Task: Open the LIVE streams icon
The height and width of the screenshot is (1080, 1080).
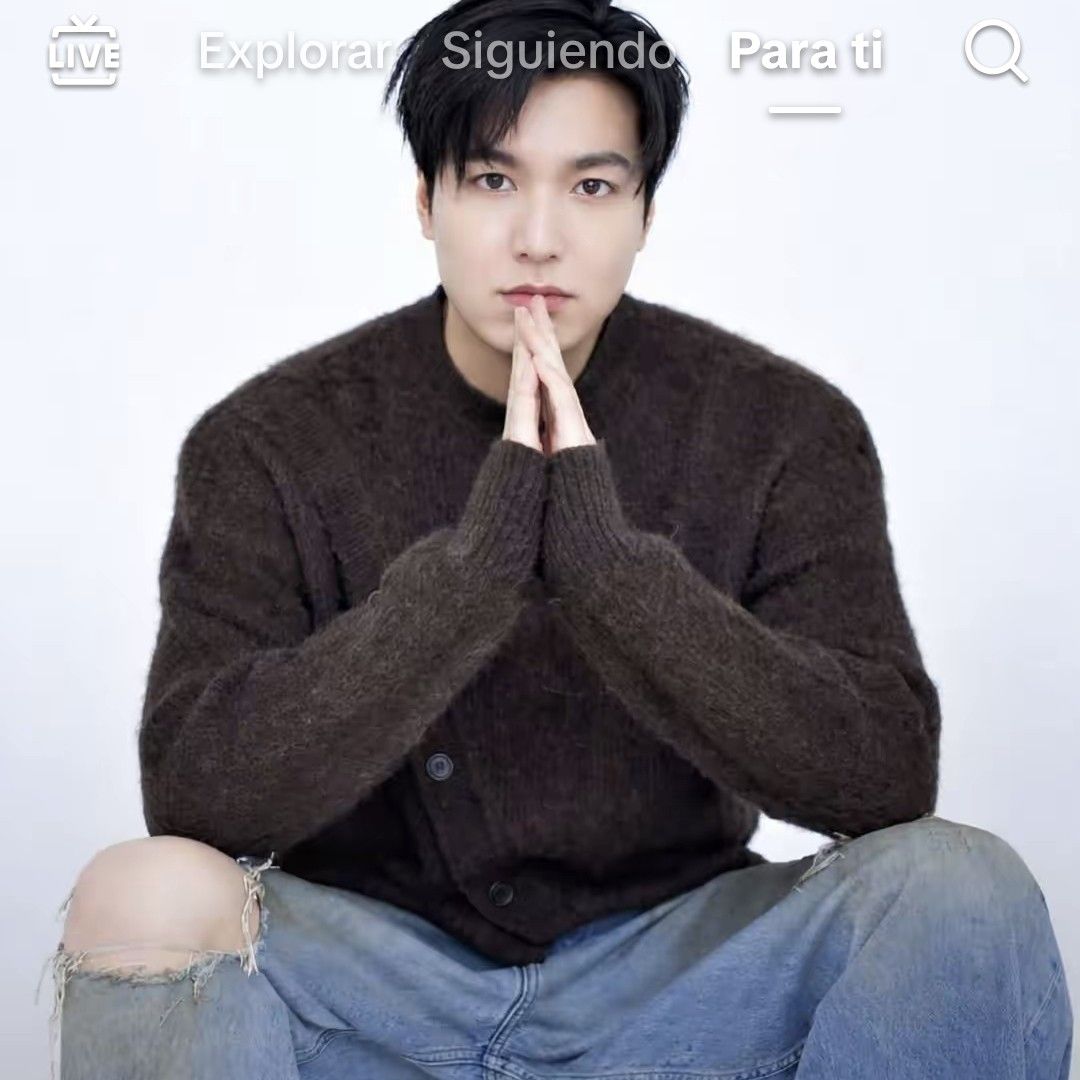Action: tap(84, 52)
